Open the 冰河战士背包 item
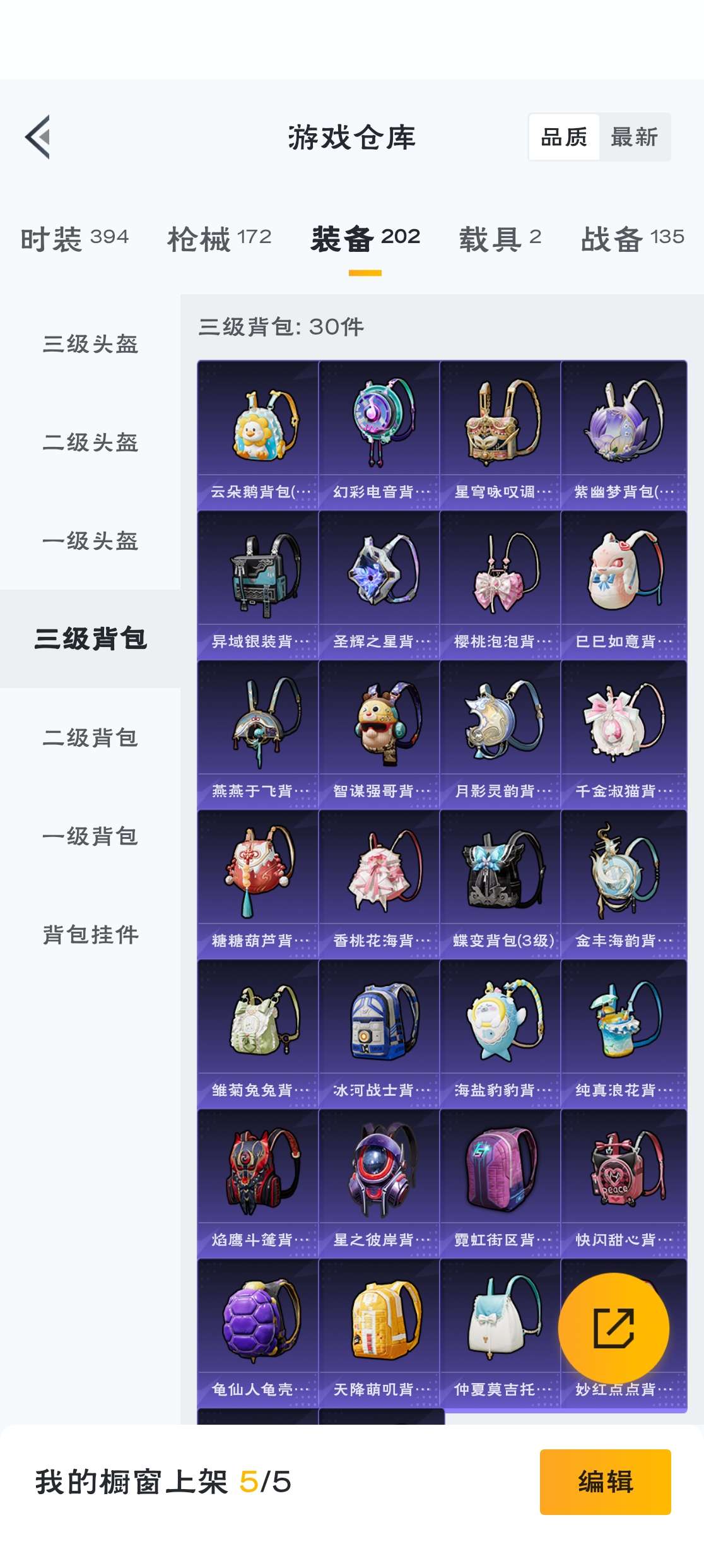Screen dimensions: 704x1568 point(379,1034)
